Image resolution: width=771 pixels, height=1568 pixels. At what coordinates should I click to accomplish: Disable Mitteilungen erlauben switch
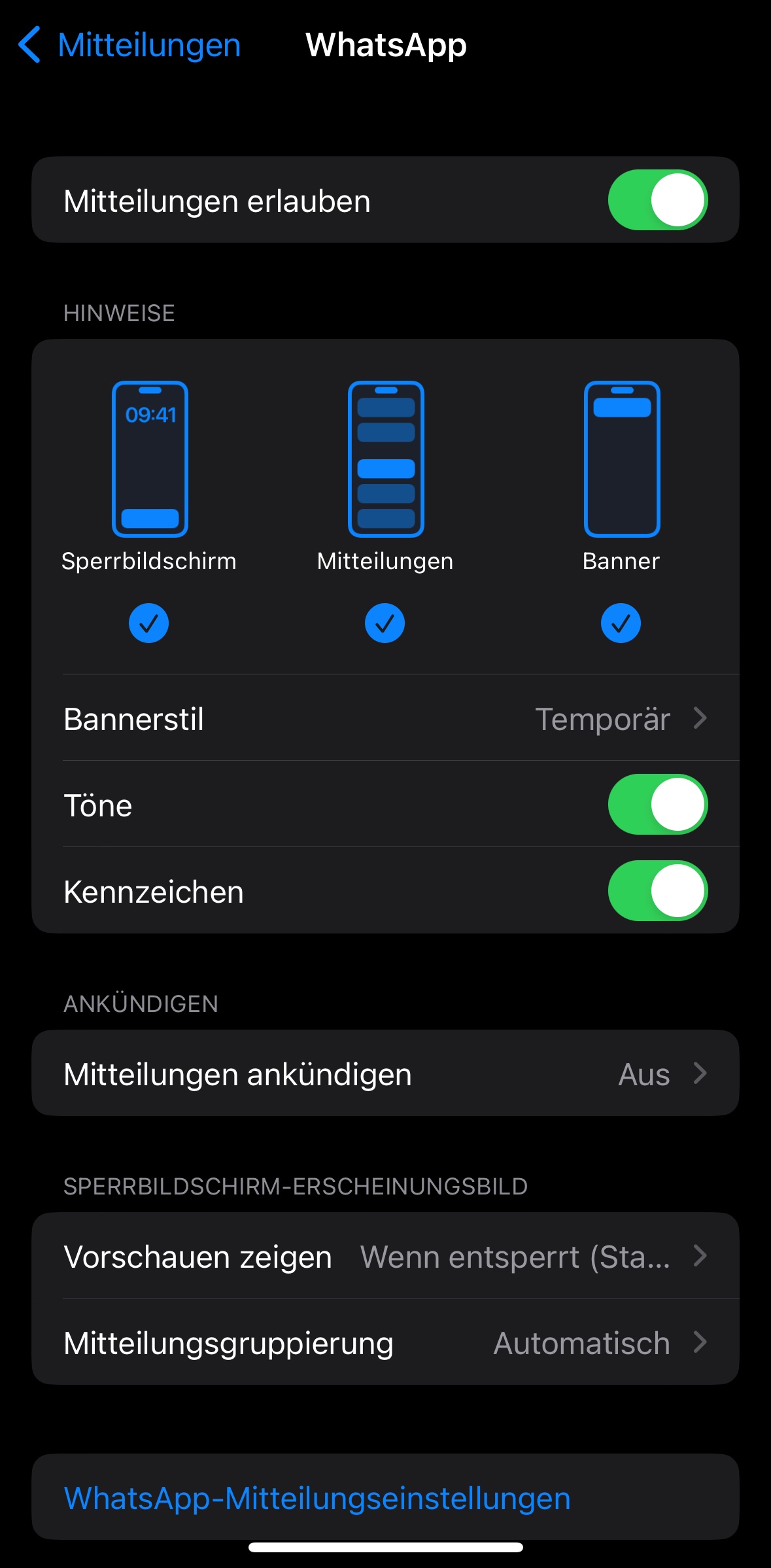click(657, 200)
